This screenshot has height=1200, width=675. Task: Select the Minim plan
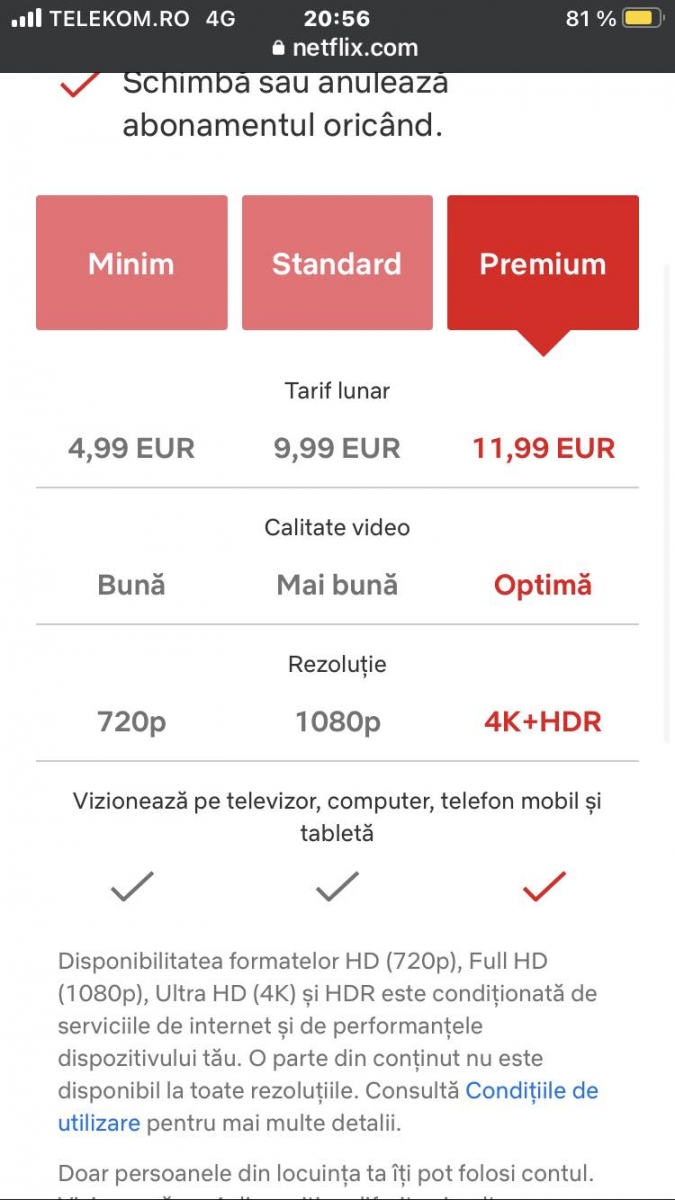[131, 263]
